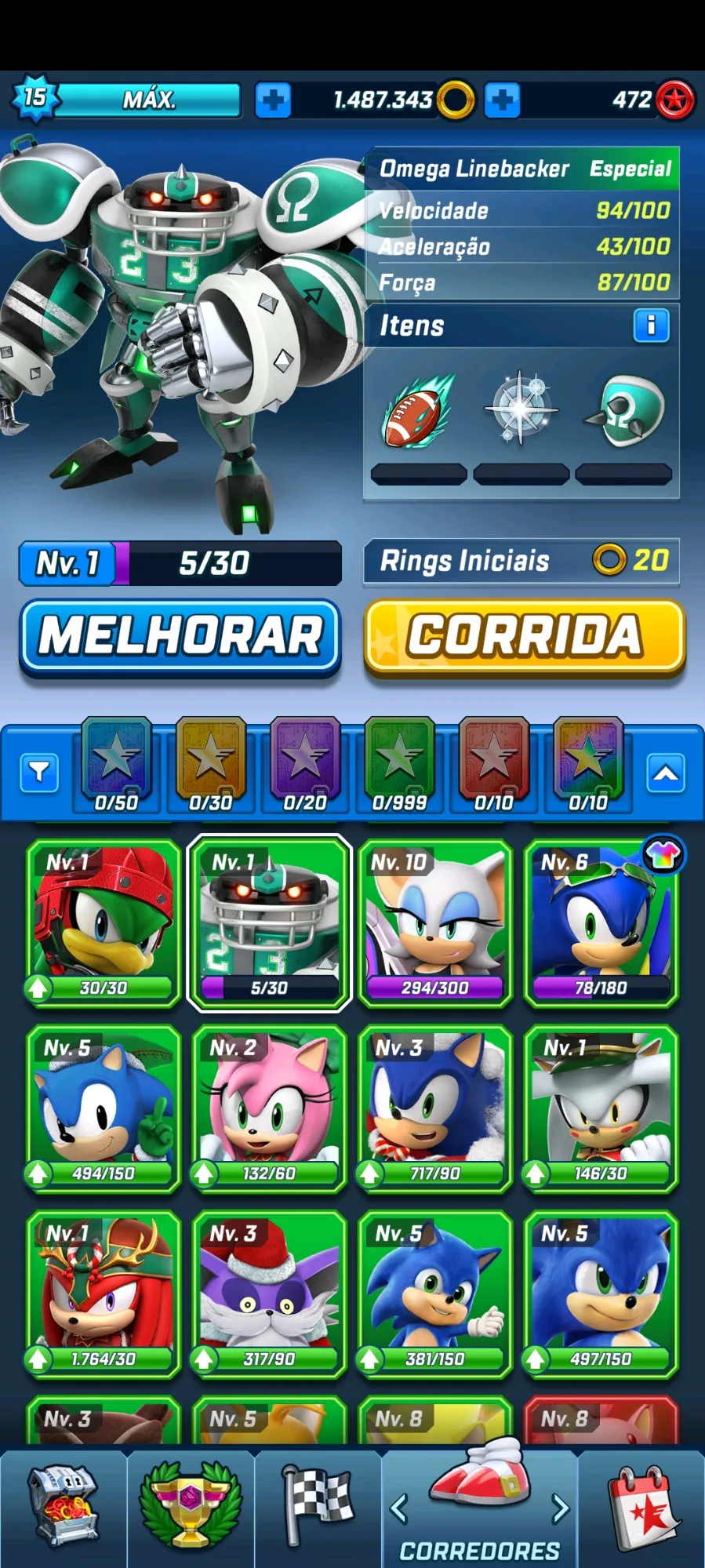Collapse the cards panel with up chevron
Image resolution: width=705 pixels, height=1568 pixels.
(x=666, y=773)
